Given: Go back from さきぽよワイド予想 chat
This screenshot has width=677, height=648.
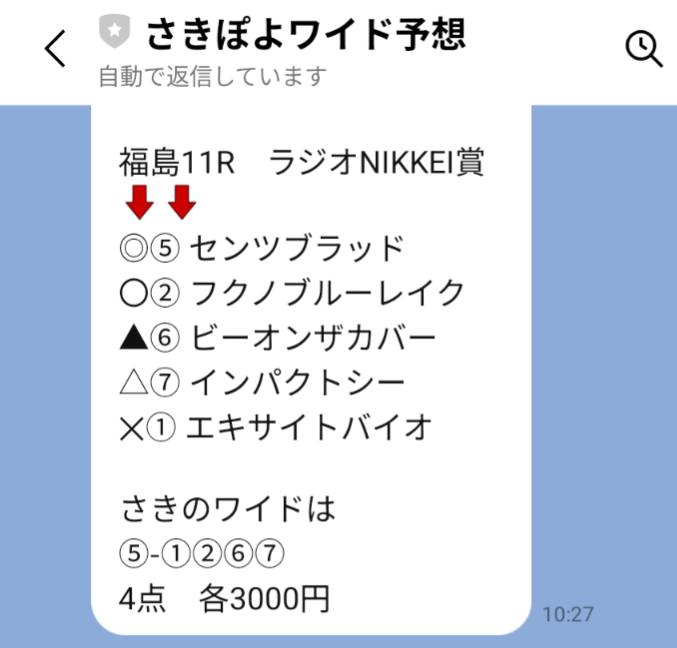Looking at the screenshot, I should [x=56, y=49].
